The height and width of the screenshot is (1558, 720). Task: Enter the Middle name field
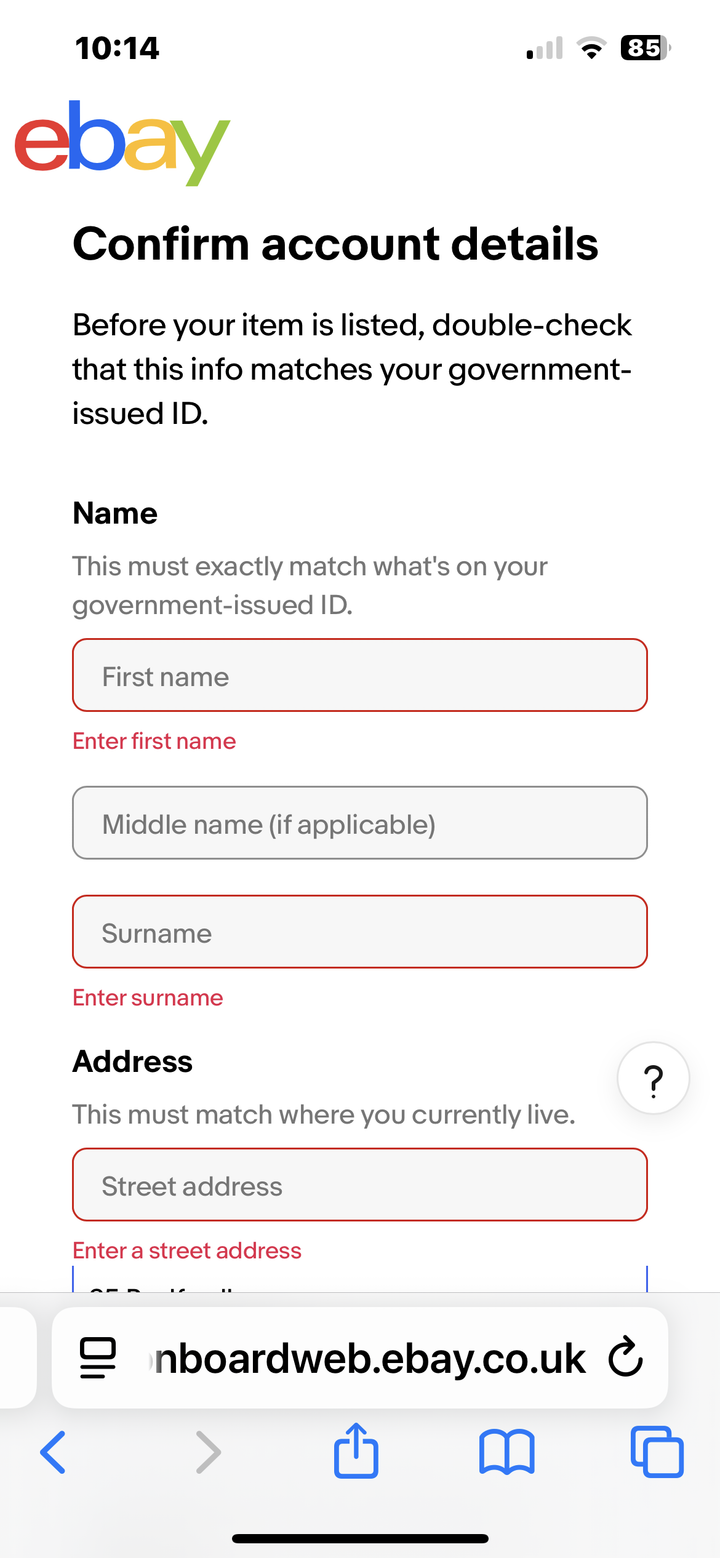(x=360, y=823)
